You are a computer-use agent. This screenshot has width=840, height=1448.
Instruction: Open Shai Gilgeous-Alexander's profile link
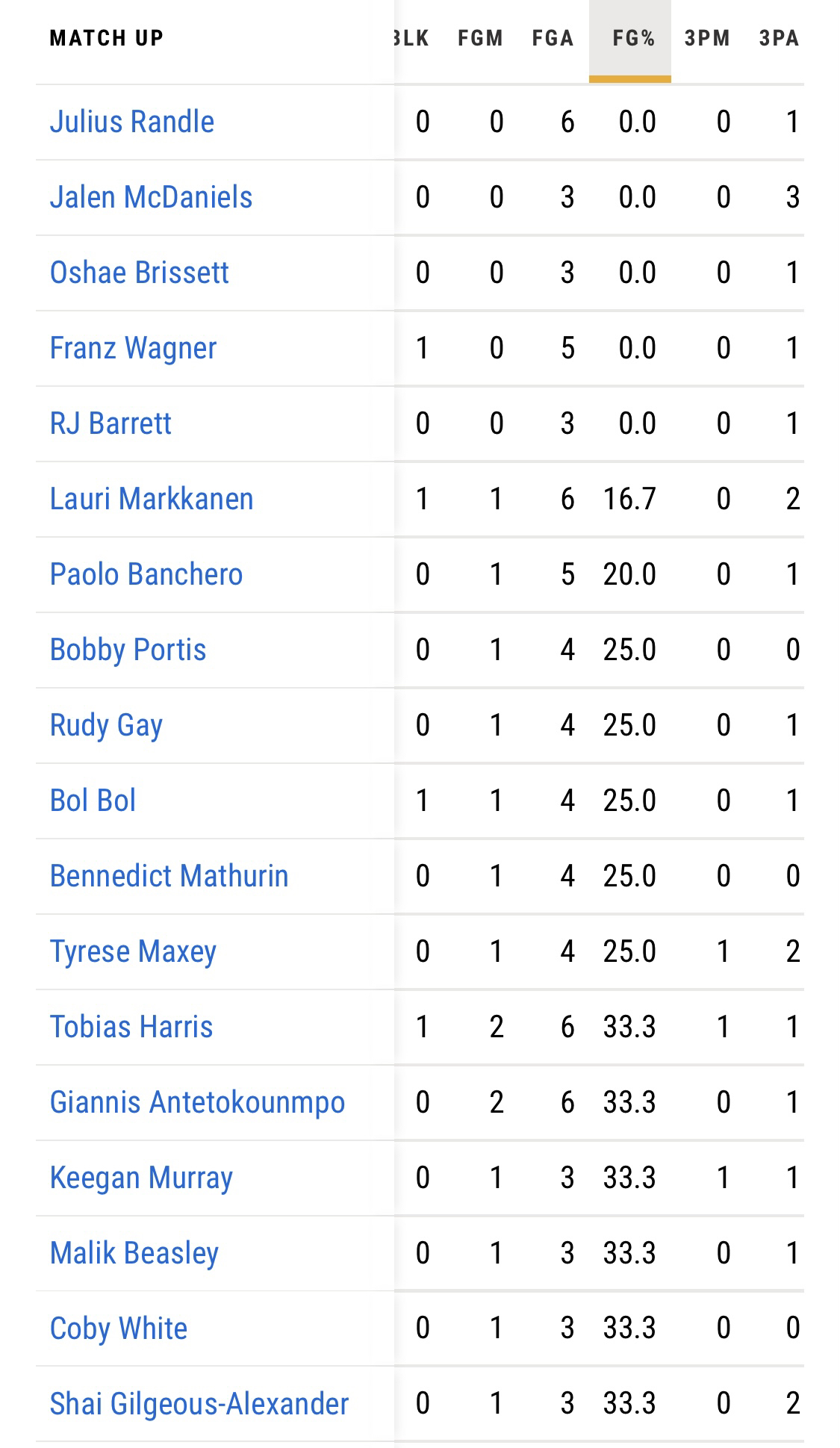[x=199, y=1405]
